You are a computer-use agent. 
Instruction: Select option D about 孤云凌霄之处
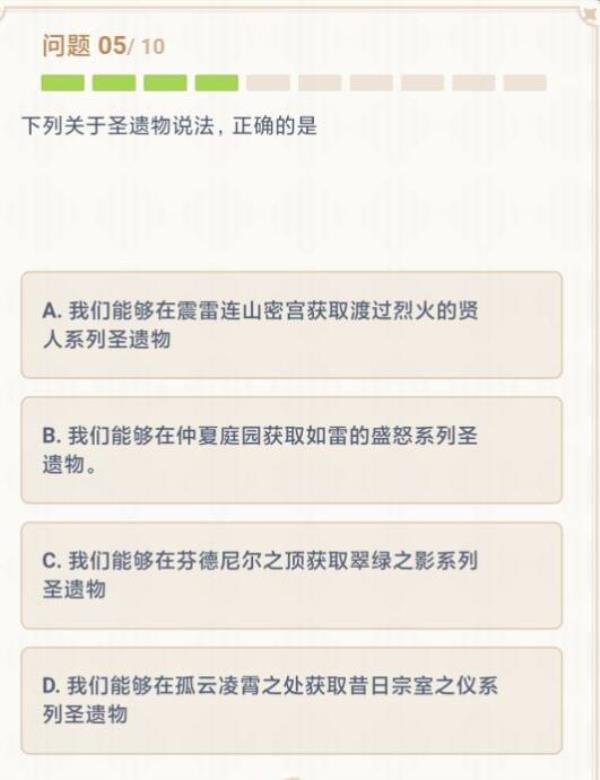click(x=291, y=700)
